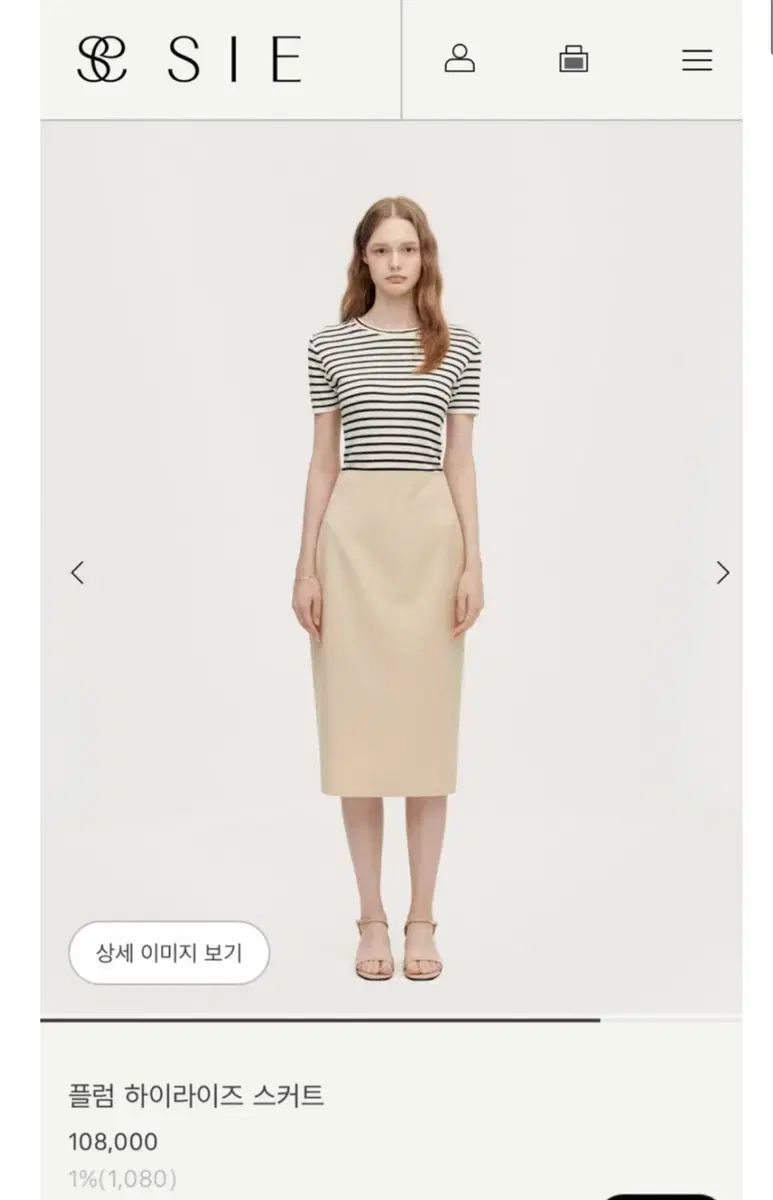Open the hamburger menu
Image resolution: width=773 pixels, height=1200 pixels.
[x=697, y=60]
